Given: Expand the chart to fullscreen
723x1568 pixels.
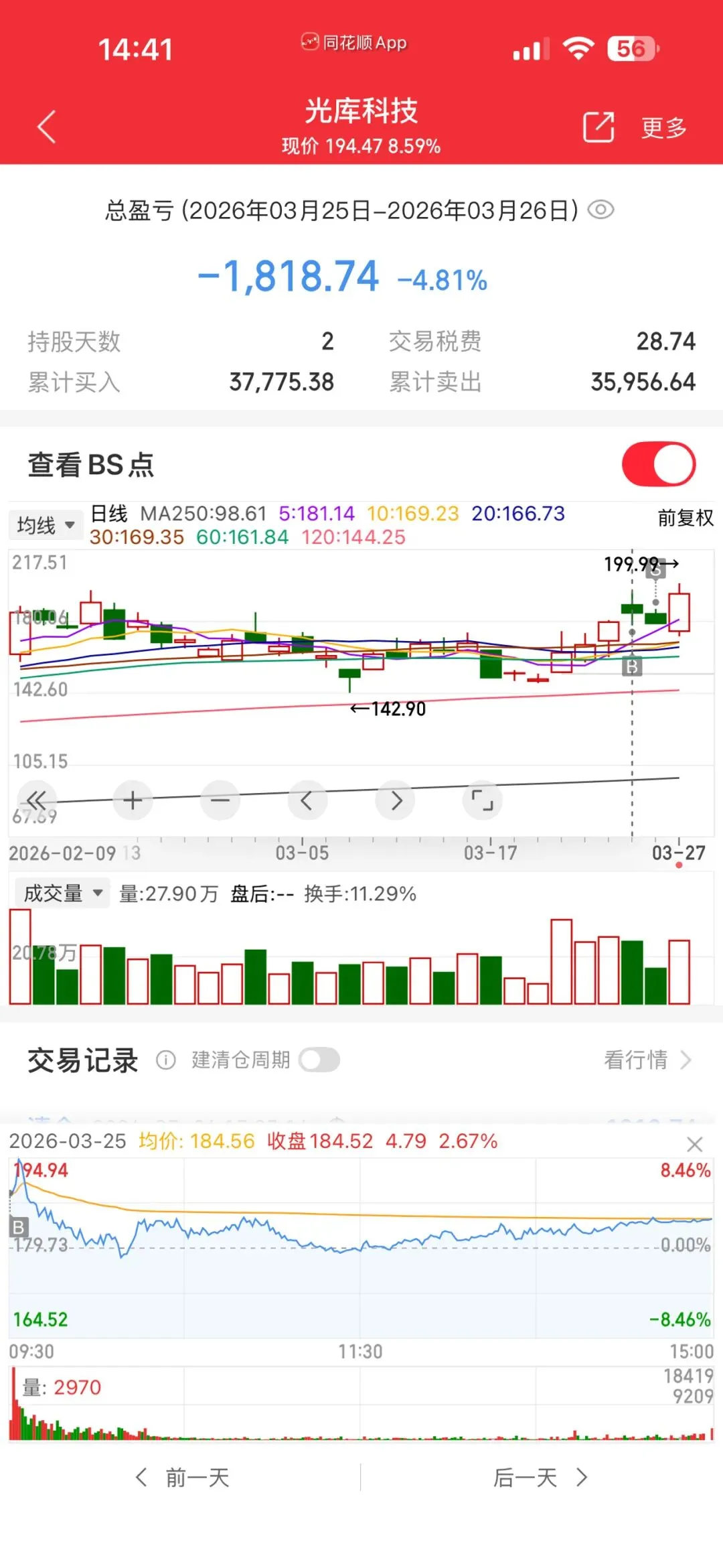Looking at the screenshot, I should click(482, 800).
